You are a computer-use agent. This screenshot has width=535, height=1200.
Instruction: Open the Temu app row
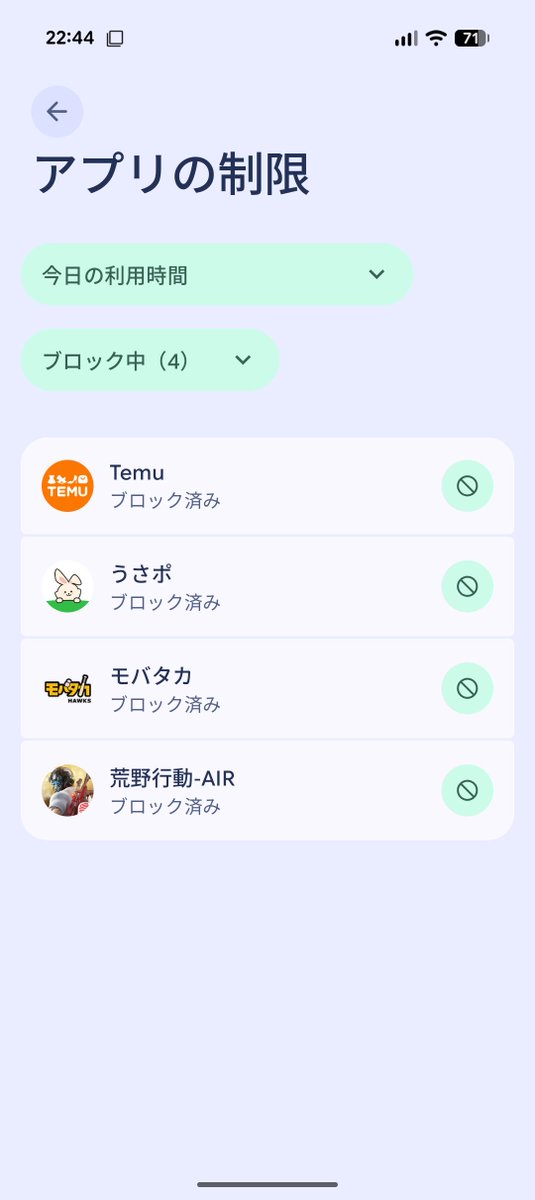[x=267, y=486]
